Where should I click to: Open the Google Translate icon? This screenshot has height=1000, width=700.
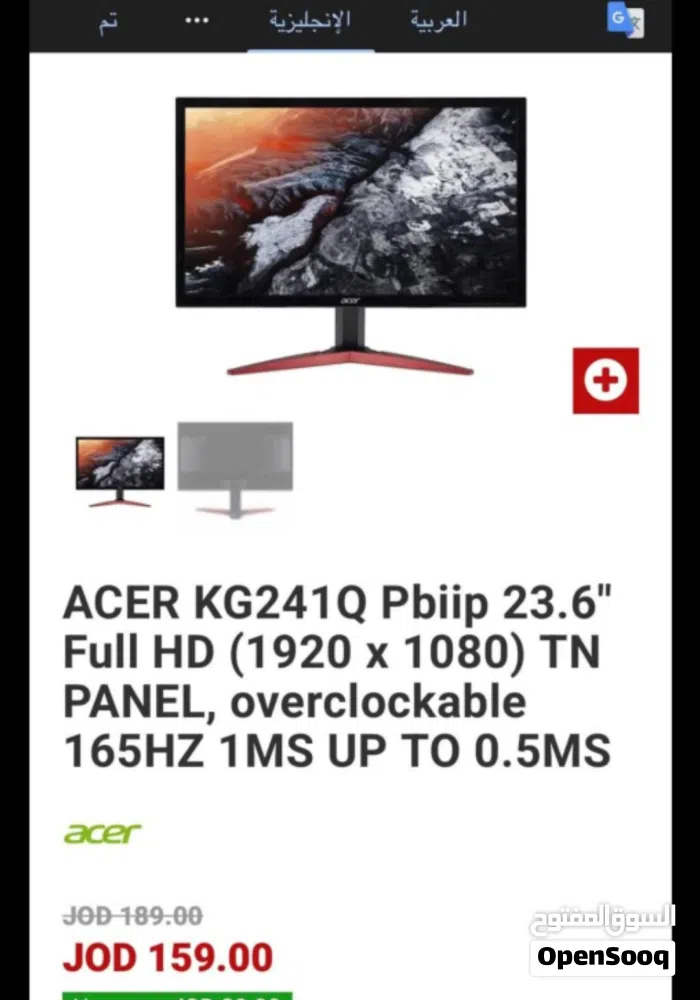tap(626, 22)
